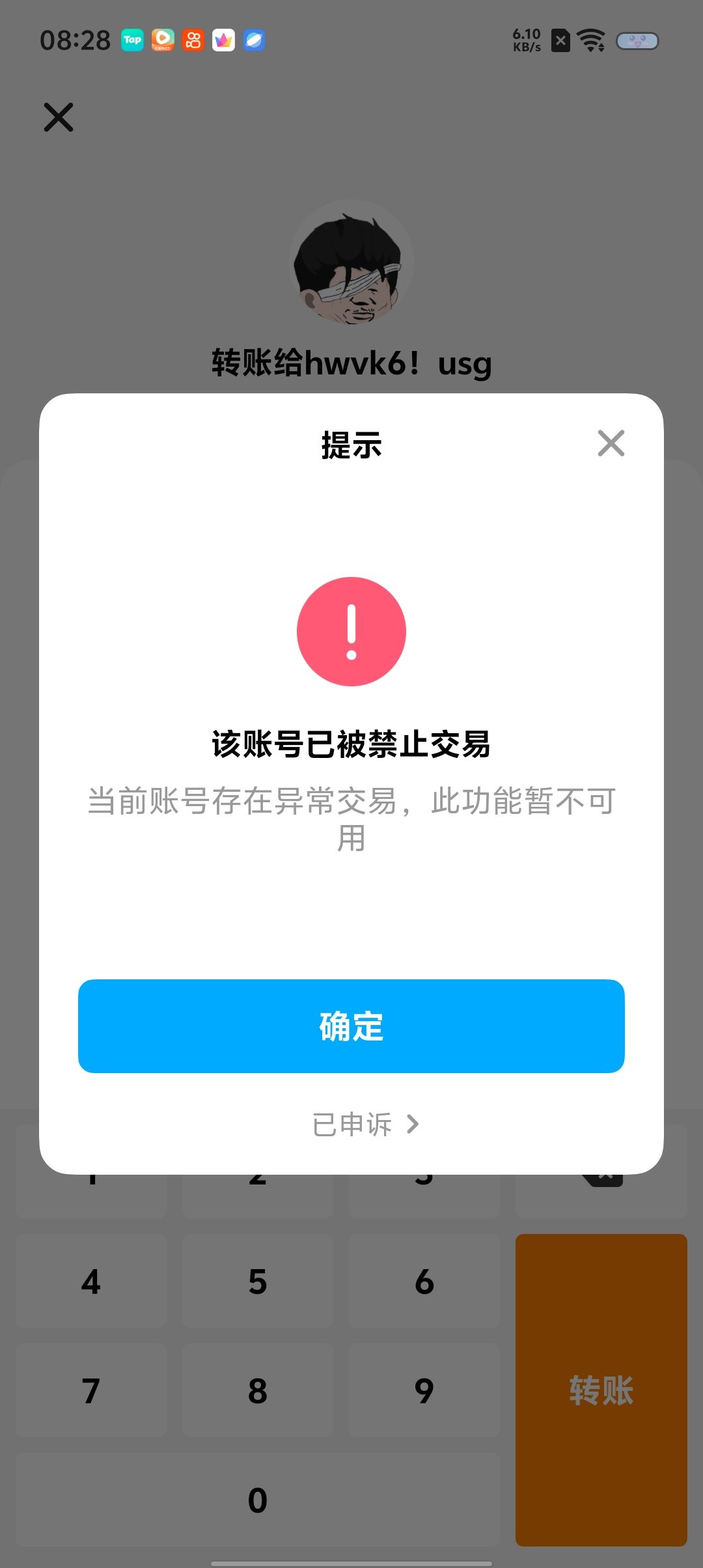Close the 提示 dialog with the X

(x=611, y=443)
